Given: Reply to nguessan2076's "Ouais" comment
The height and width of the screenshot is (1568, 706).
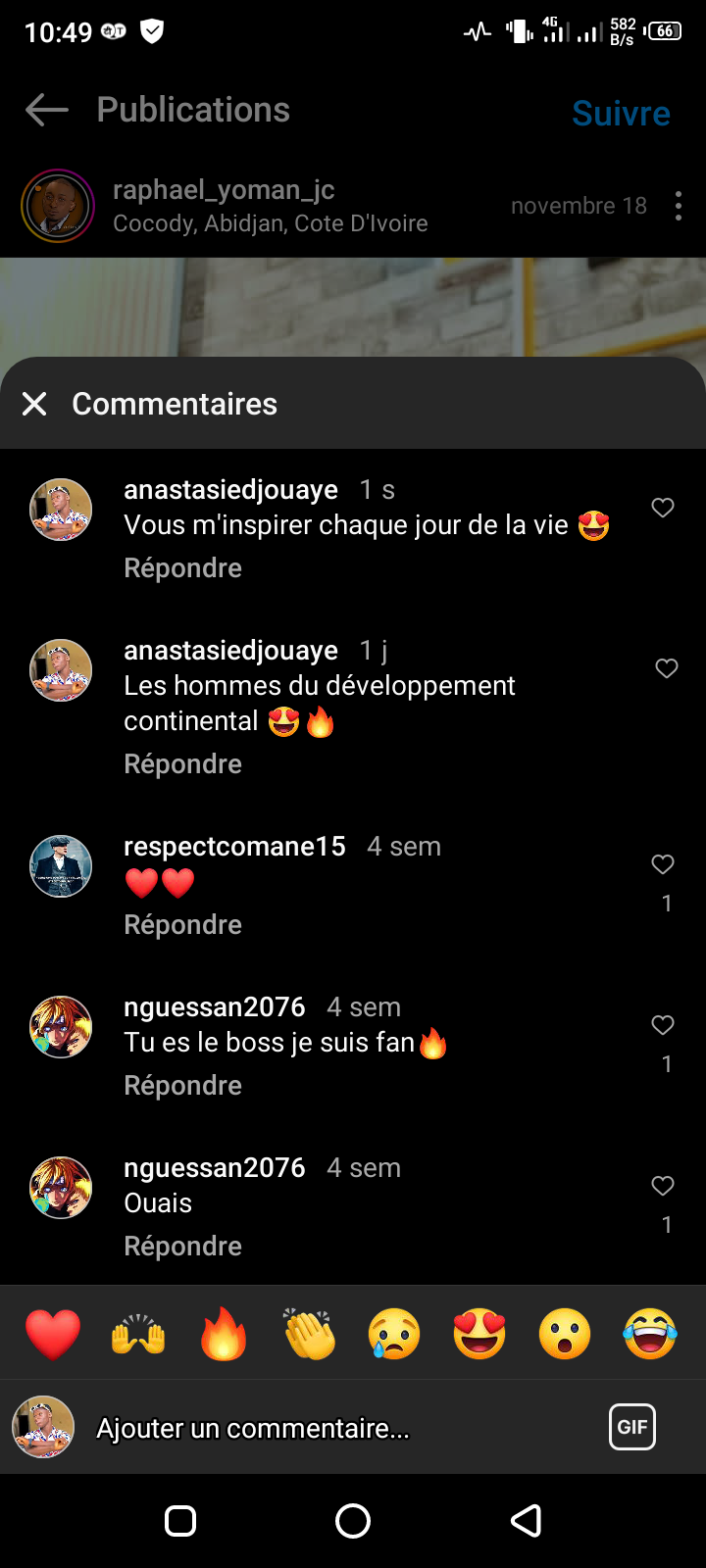Looking at the screenshot, I should (x=182, y=1247).
